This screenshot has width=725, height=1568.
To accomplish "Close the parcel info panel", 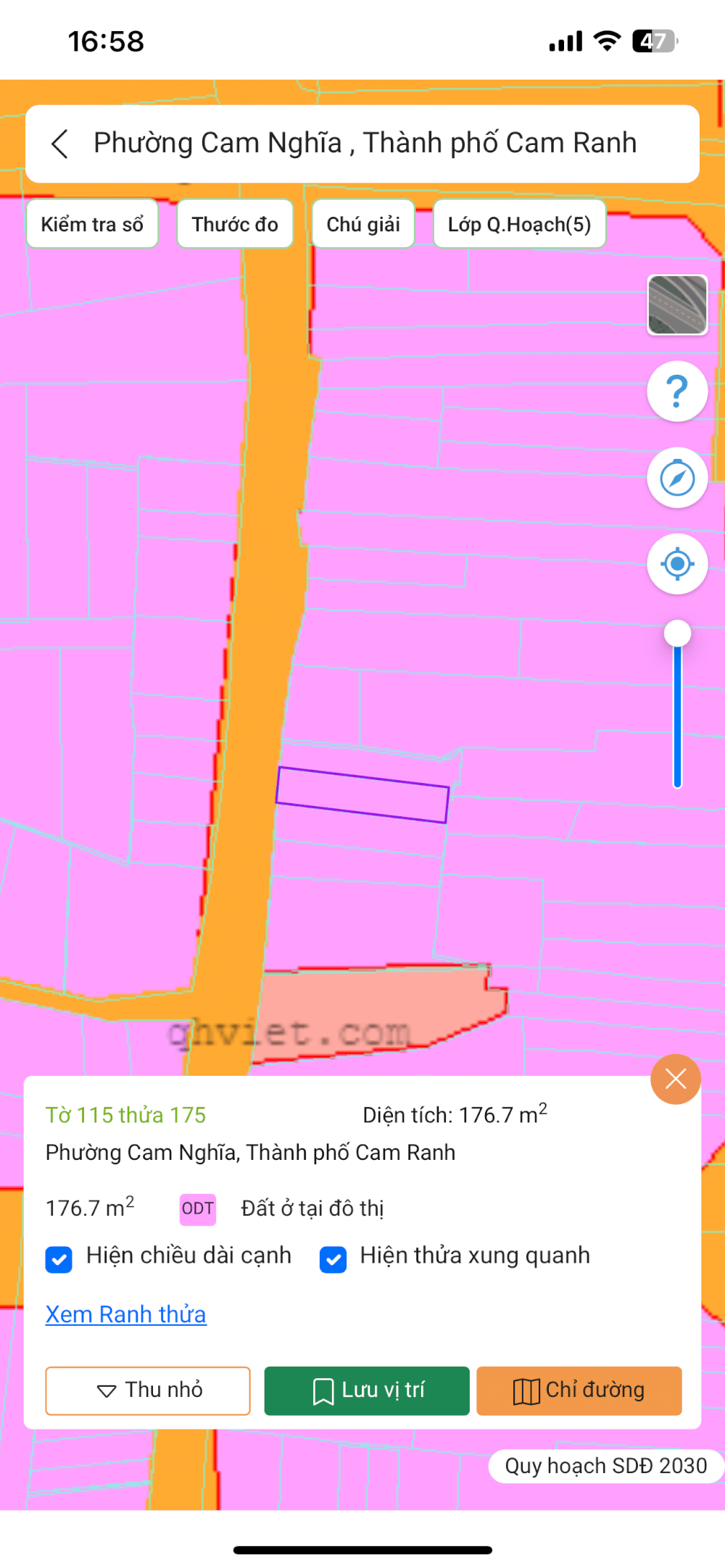I will click(x=676, y=1079).
